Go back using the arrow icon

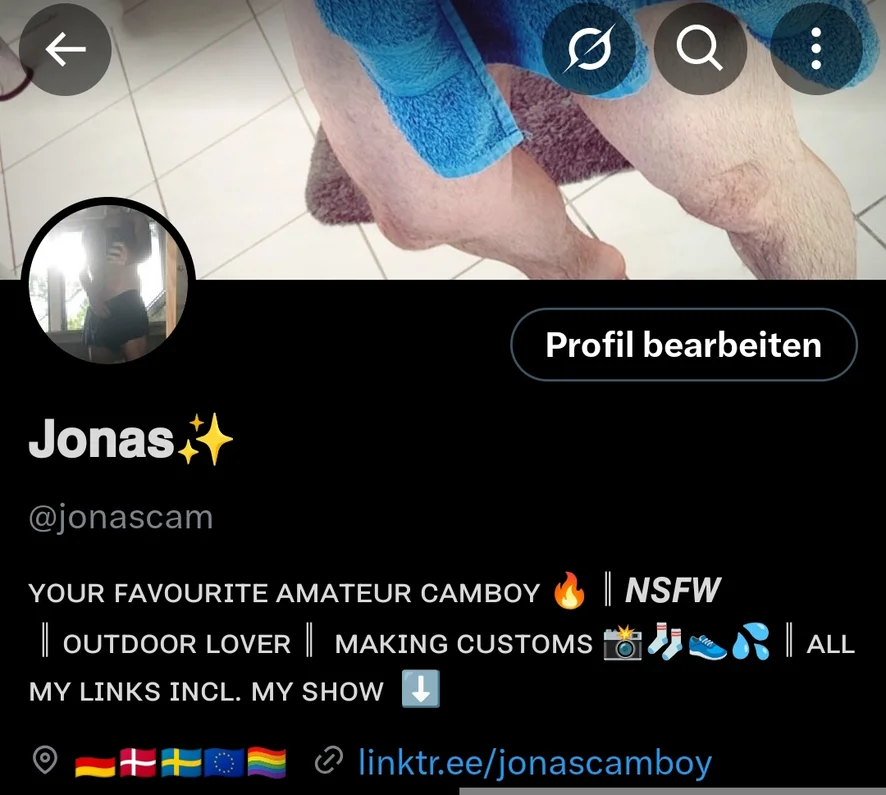[65, 50]
